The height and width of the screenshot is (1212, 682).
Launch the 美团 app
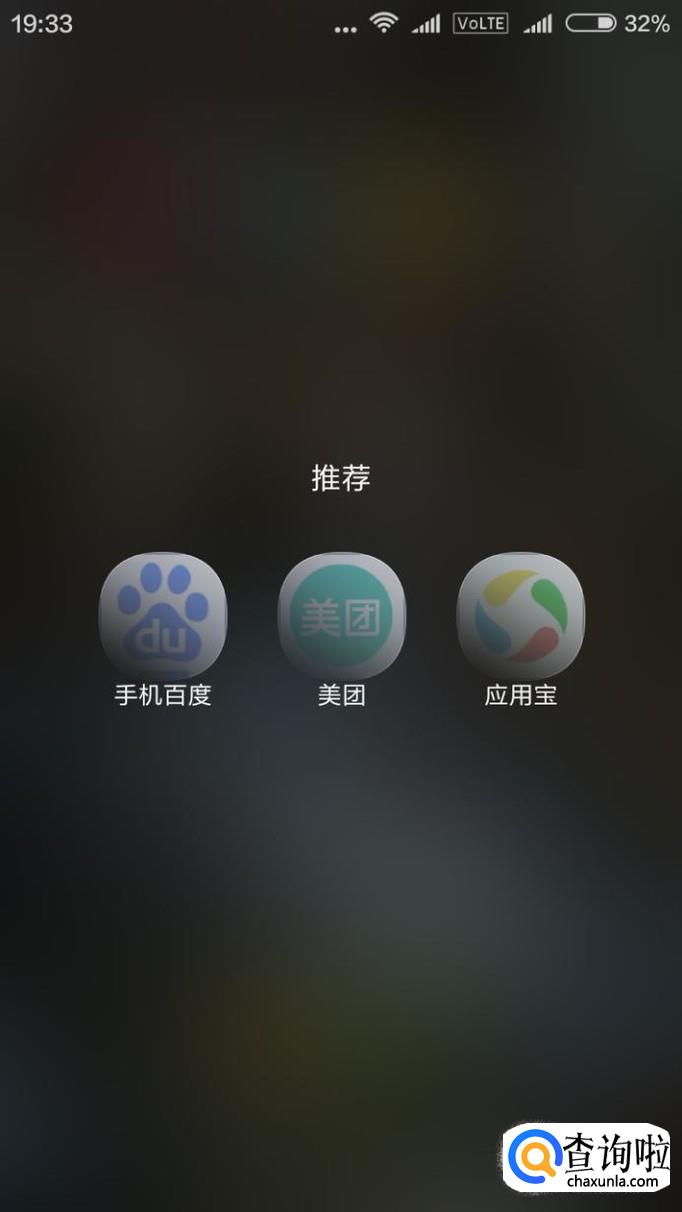coord(342,615)
